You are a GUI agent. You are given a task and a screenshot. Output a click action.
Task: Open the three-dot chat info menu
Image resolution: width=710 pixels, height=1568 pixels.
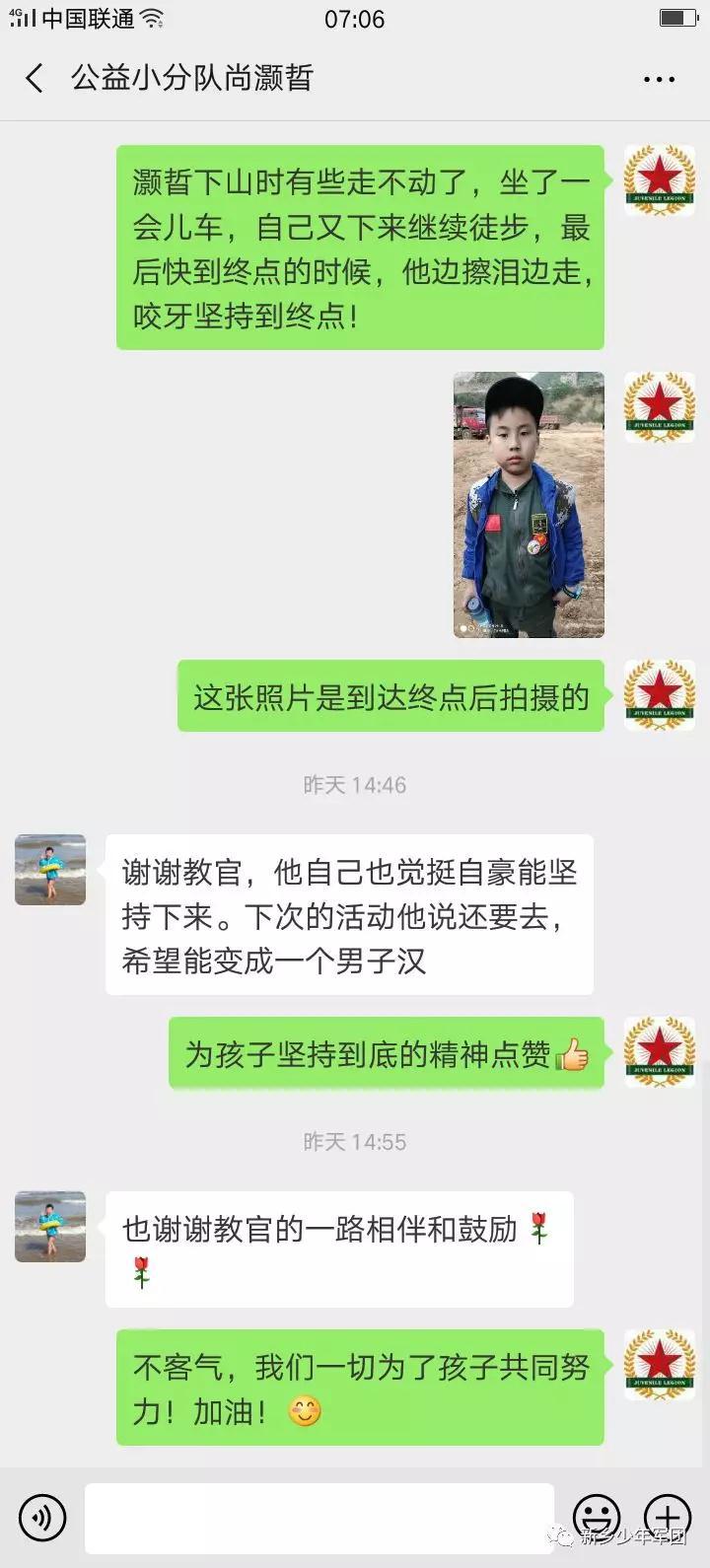[659, 79]
